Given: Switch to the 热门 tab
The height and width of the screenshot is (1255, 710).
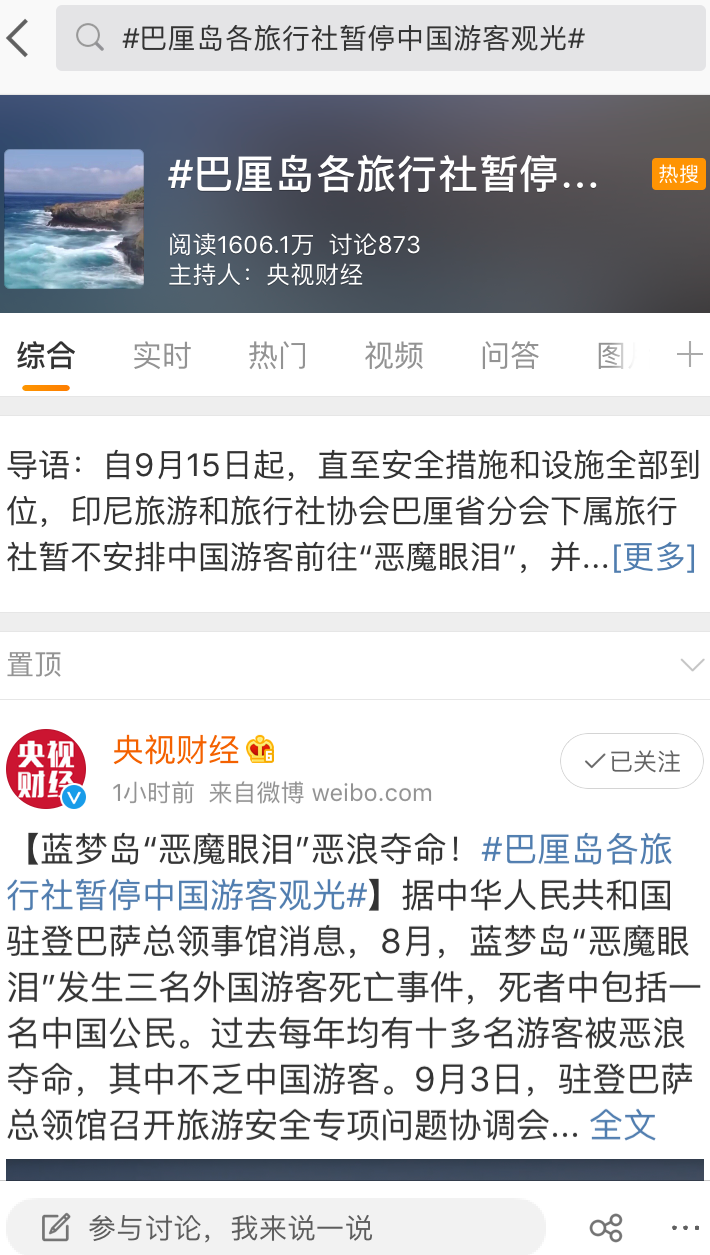Looking at the screenshot, I should [277, 355].
